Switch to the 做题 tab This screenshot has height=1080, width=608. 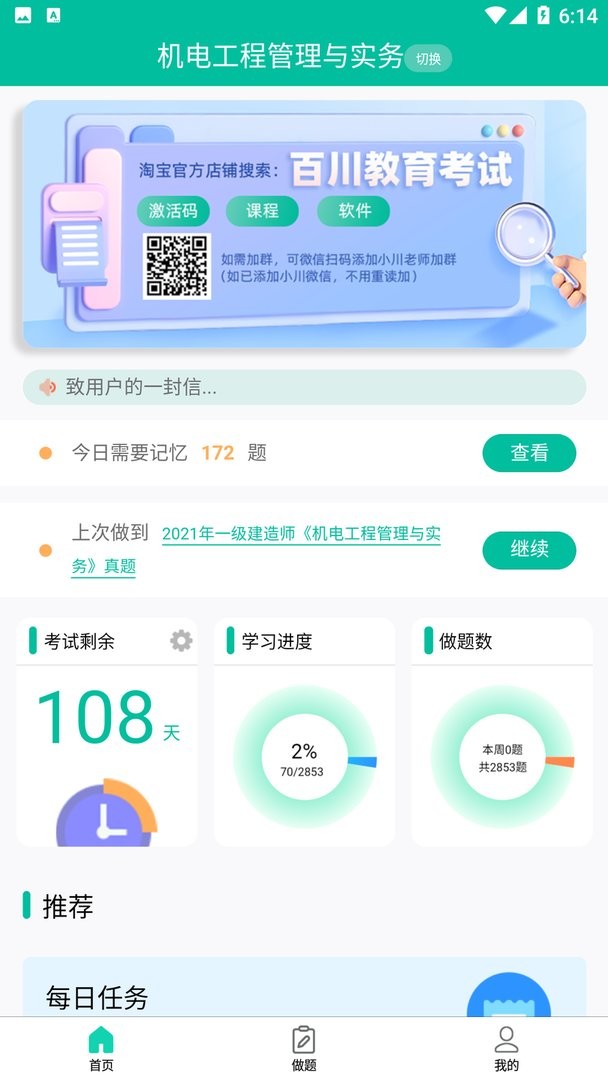click(304, 1048)
